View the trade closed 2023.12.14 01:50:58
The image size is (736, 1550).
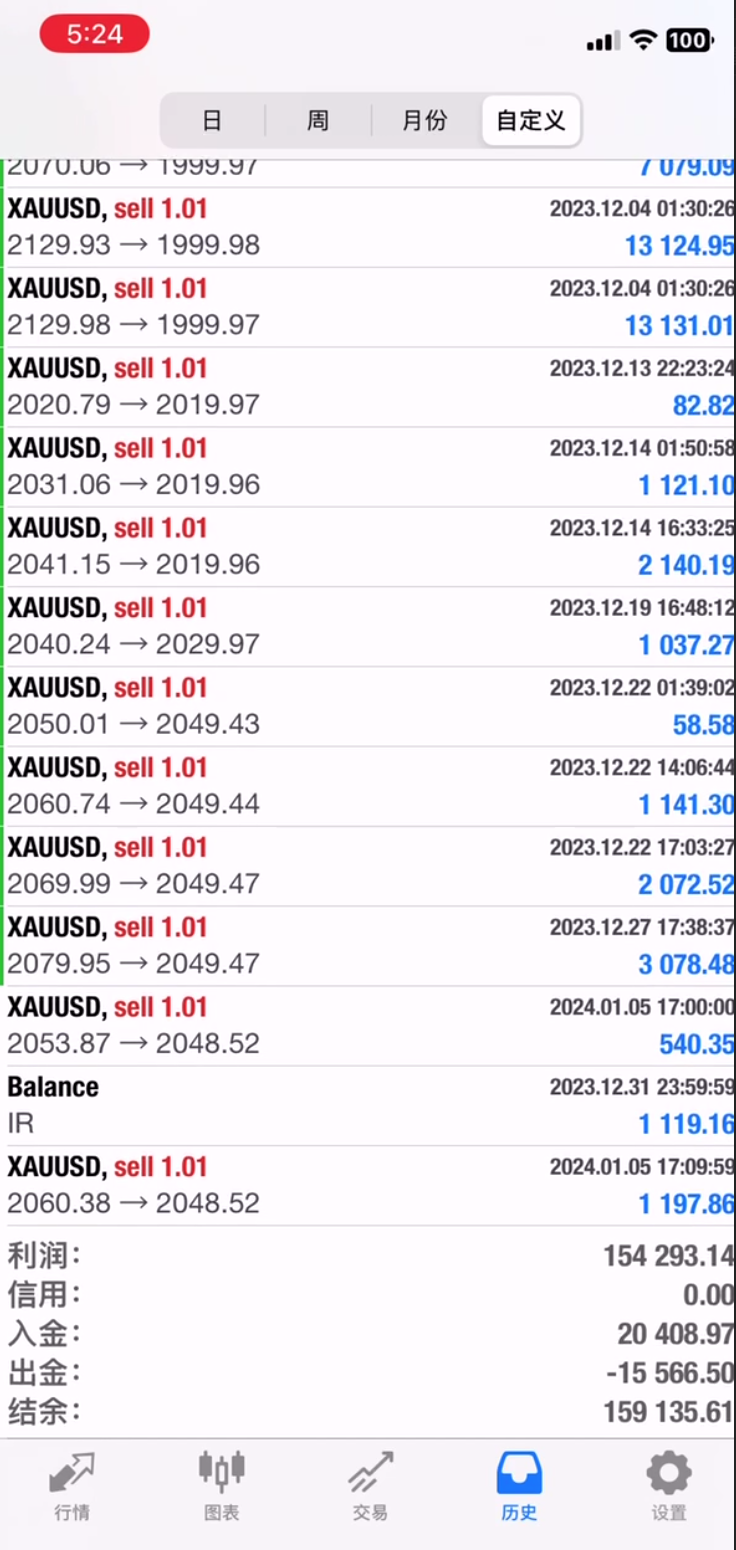point(368,467)
